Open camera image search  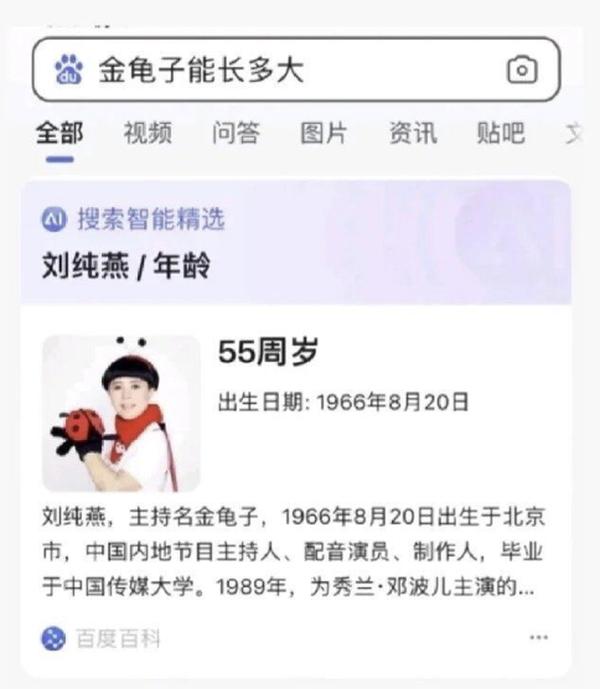522,70
